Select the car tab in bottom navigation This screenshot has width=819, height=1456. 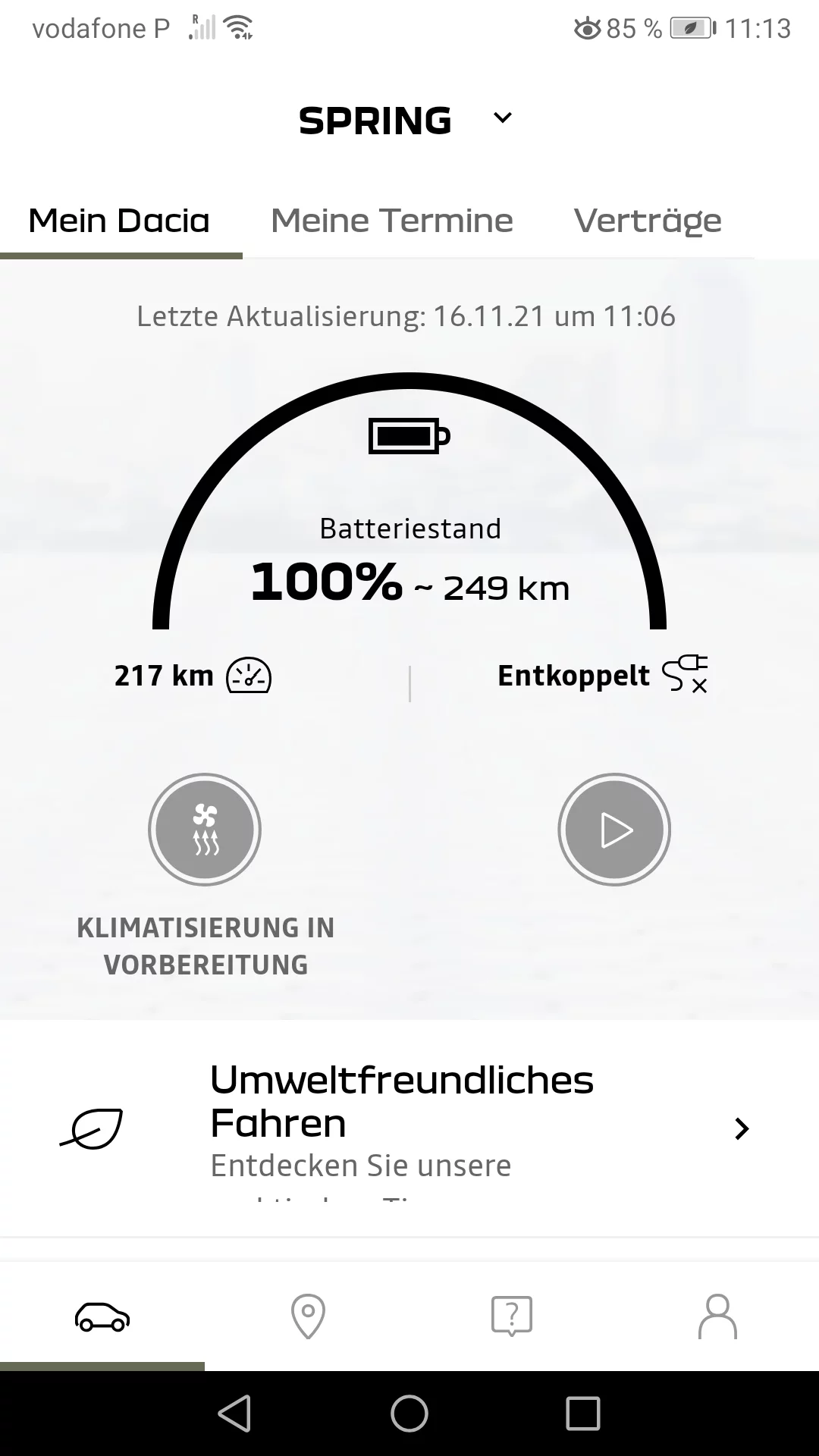102,1316
